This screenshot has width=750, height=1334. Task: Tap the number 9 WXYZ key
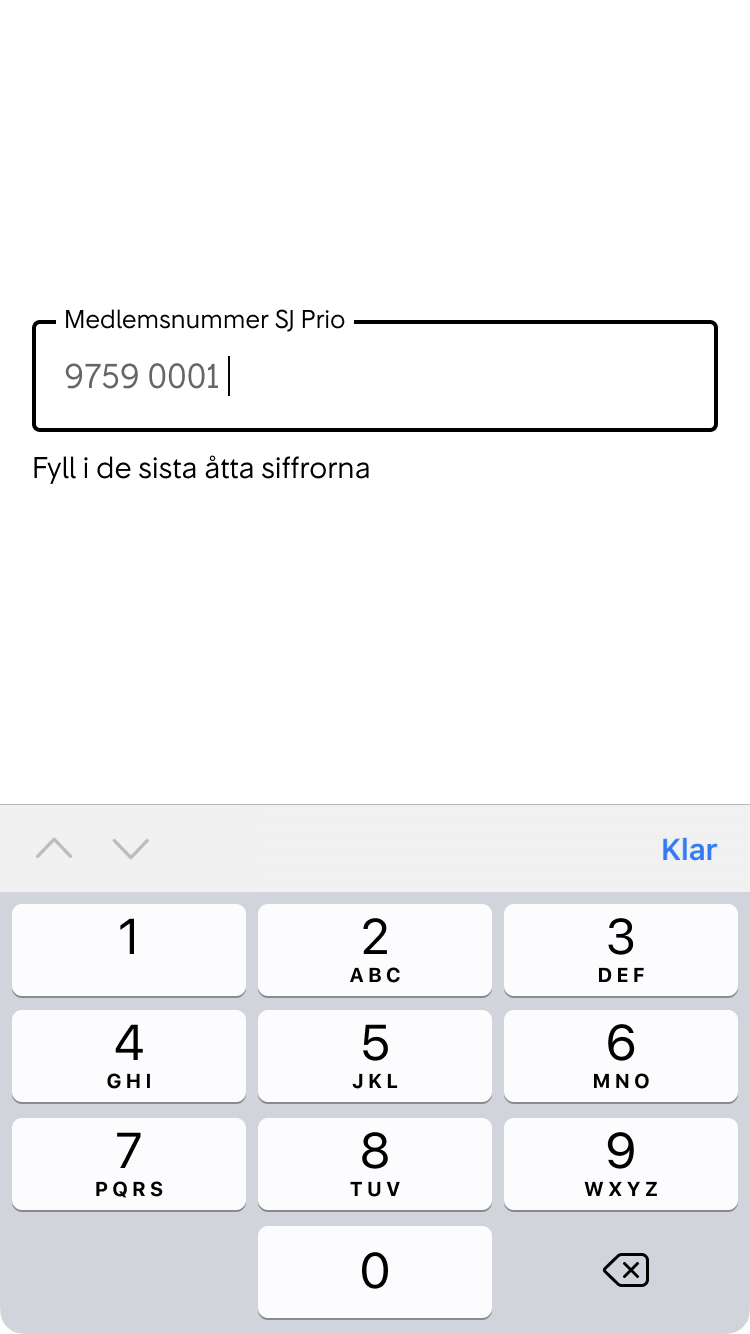tap(620, 1164)
